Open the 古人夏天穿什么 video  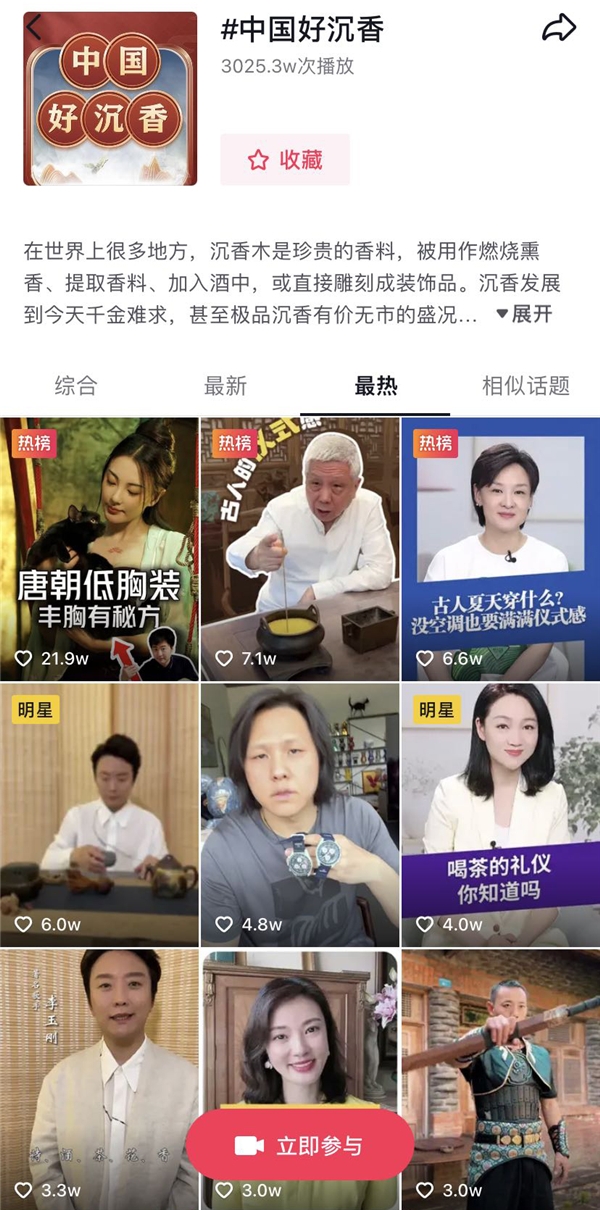coord(500,548)
